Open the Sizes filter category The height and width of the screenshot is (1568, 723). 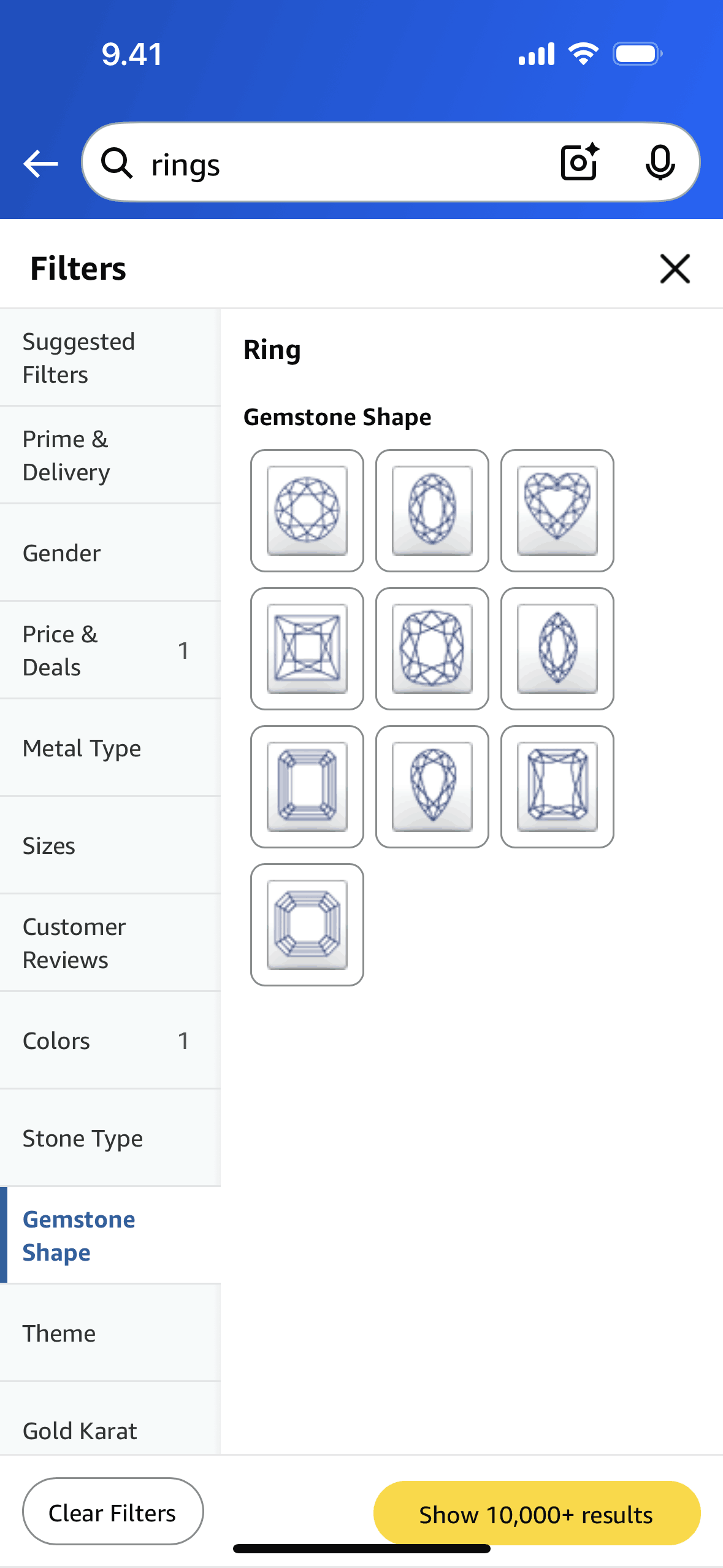pos(110,846)
